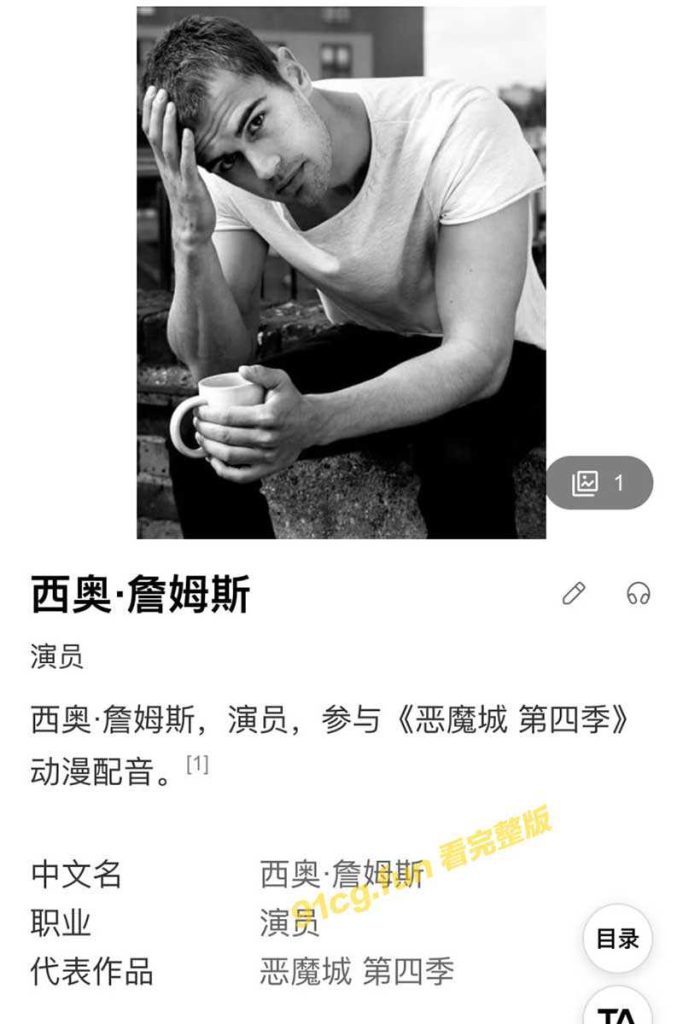Tap the TA floating button
683x1024 pixels.
click(617, 1010)
